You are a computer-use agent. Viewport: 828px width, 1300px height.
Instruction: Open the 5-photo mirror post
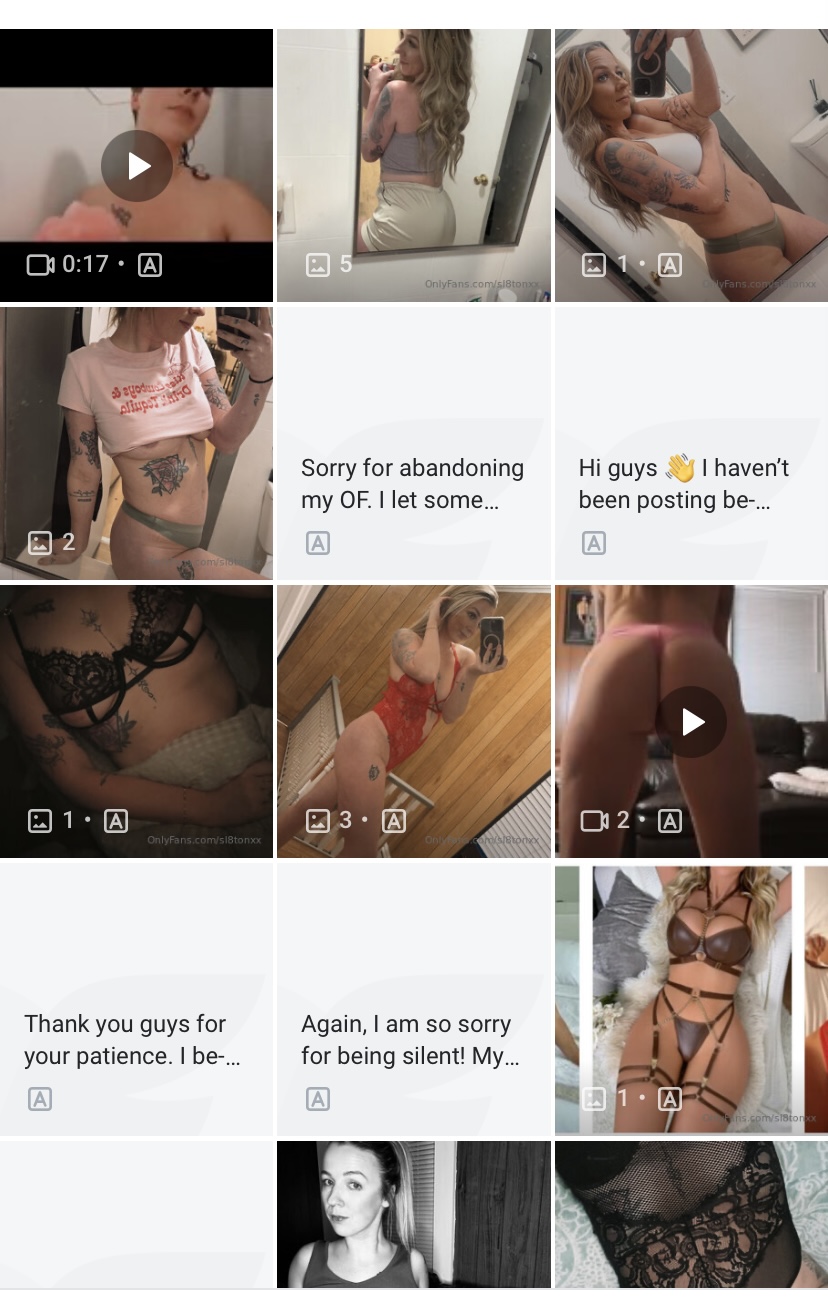[413, 165]
